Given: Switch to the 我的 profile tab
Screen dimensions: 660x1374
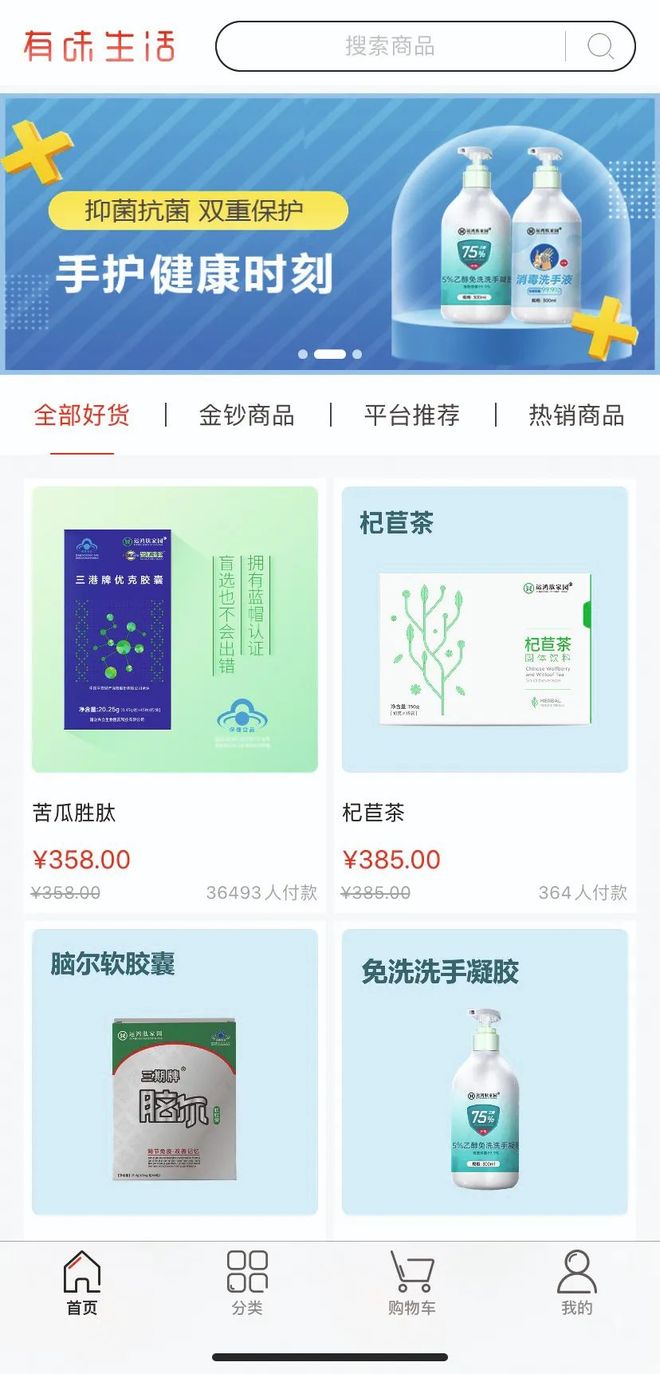Looking at the screenshot, I should [x=576, y=1285].
